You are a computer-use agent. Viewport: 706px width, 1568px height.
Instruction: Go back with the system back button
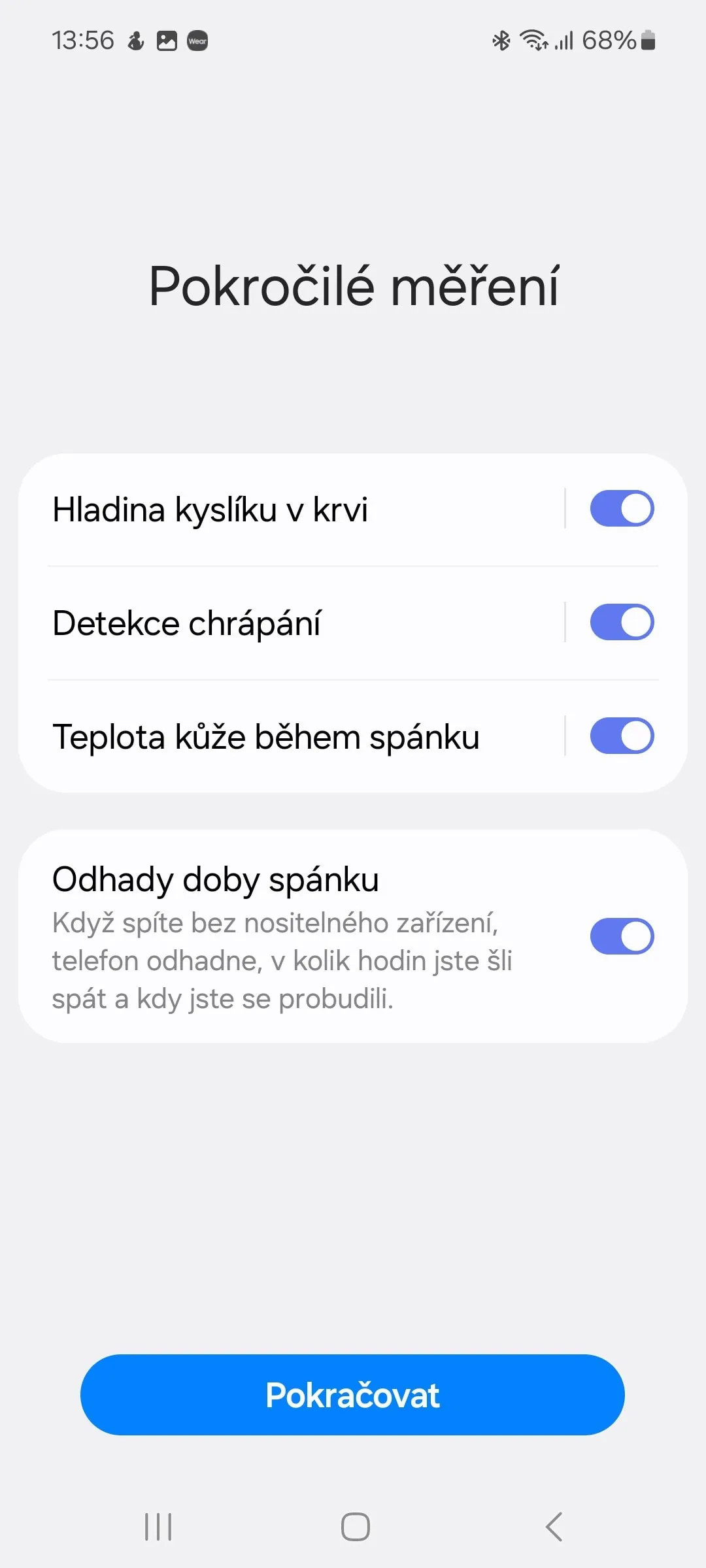tap(554, 1527)
